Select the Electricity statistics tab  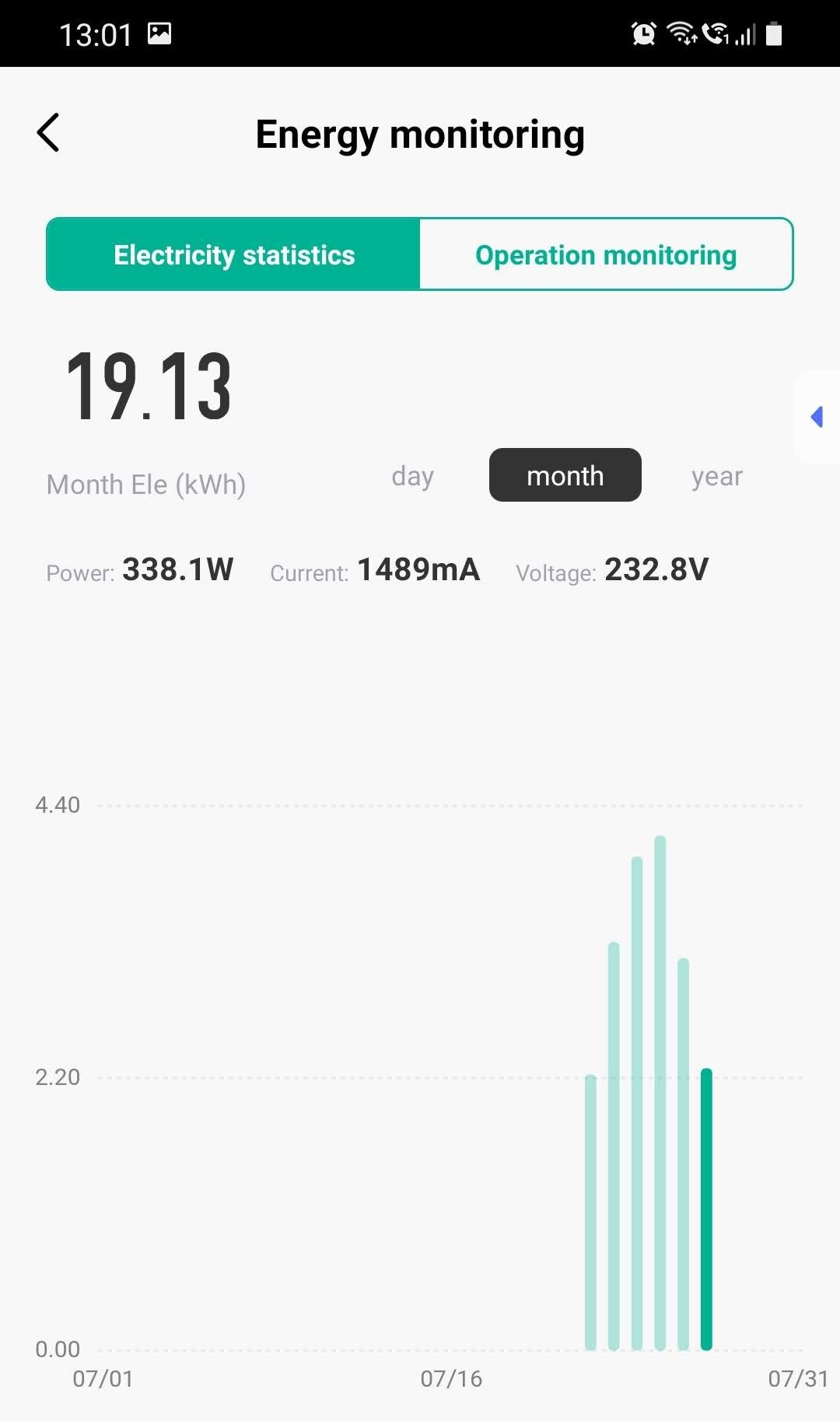click(234, 255)
